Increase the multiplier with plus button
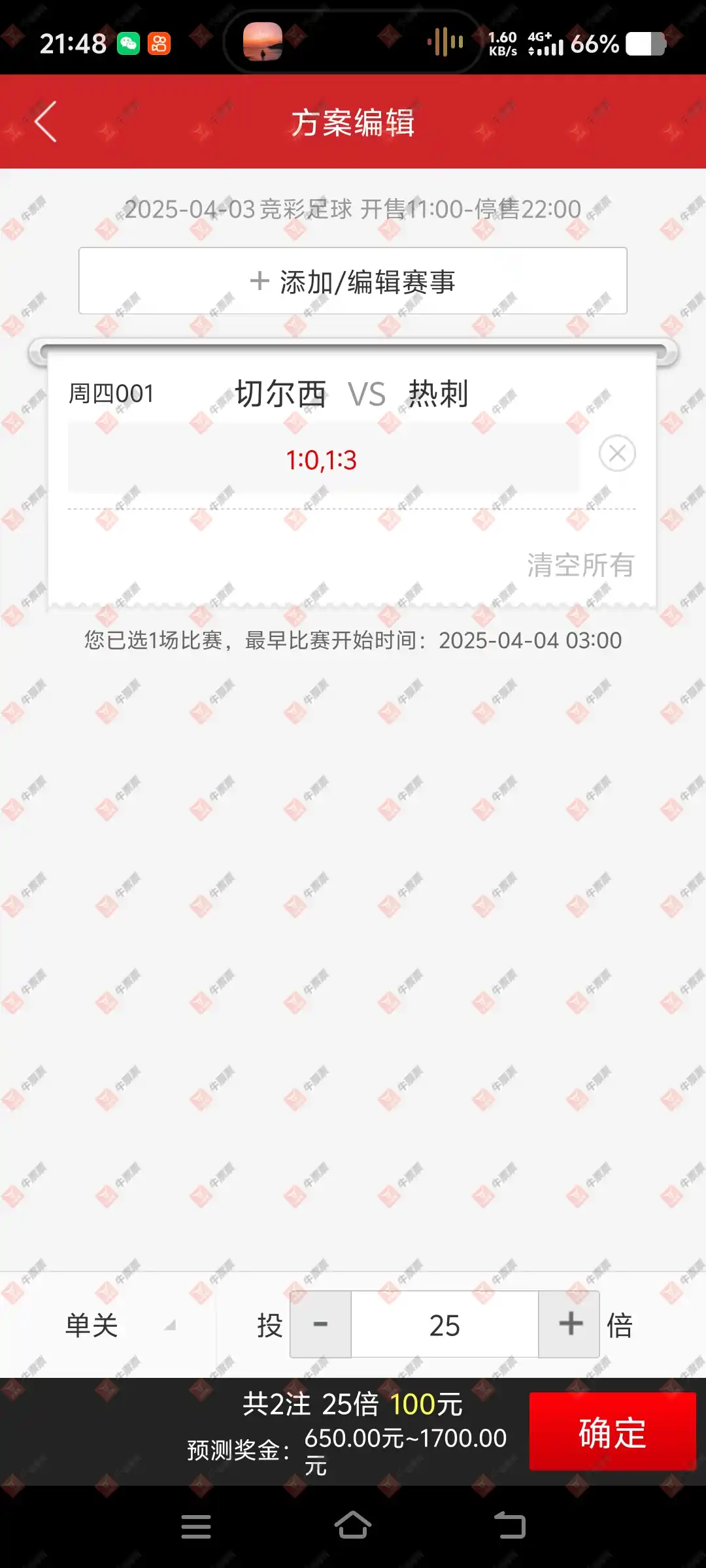 tap(569, 1324)
